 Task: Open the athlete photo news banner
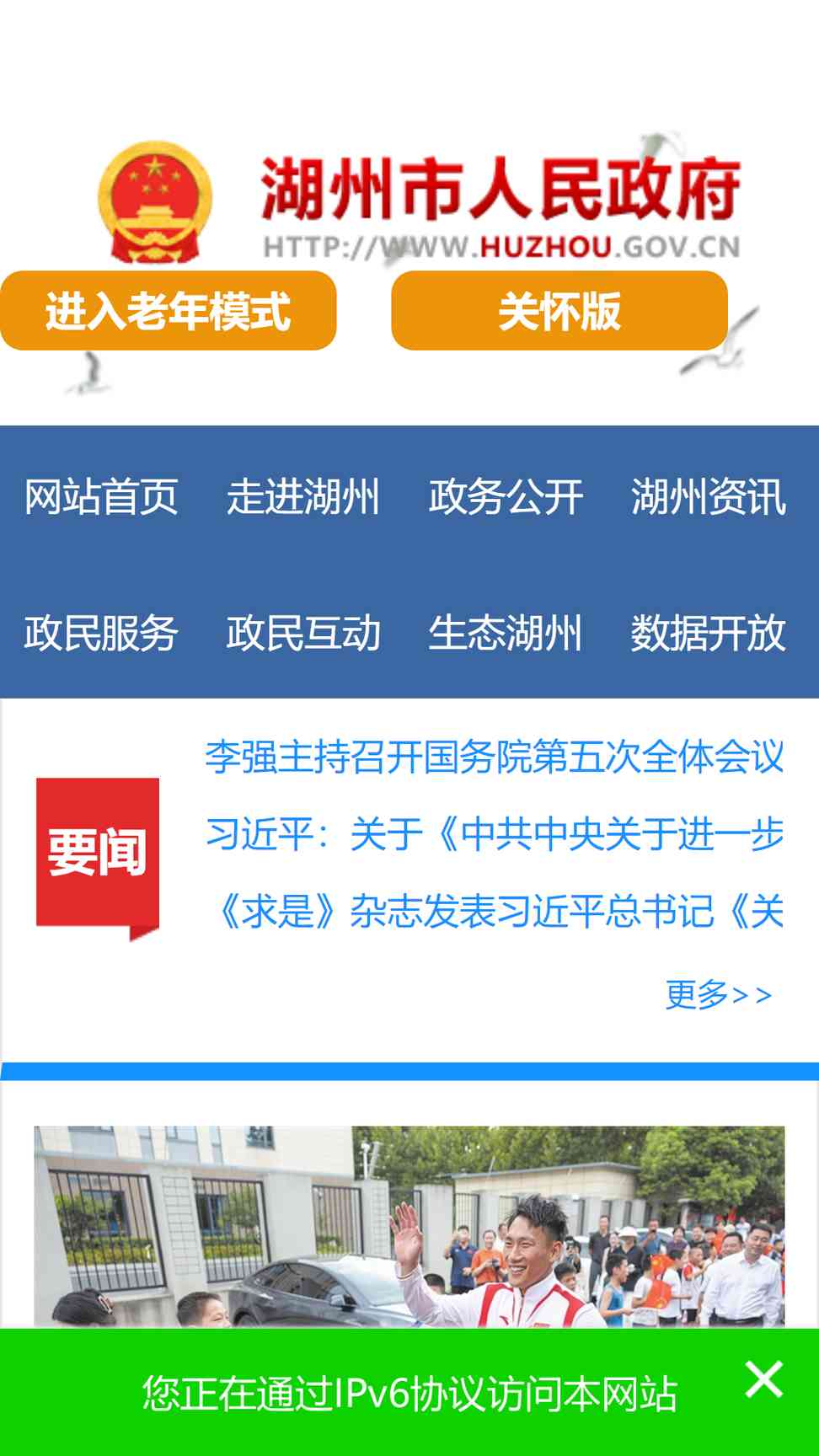coord(409,1227)
